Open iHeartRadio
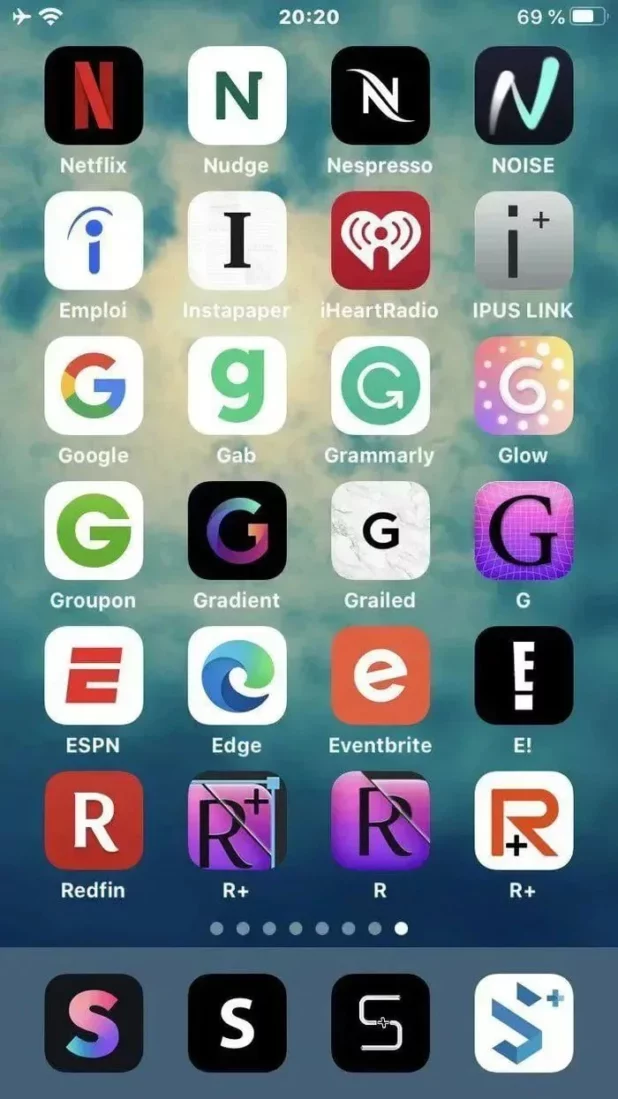618x1099 pixels. tap(380, 241)
